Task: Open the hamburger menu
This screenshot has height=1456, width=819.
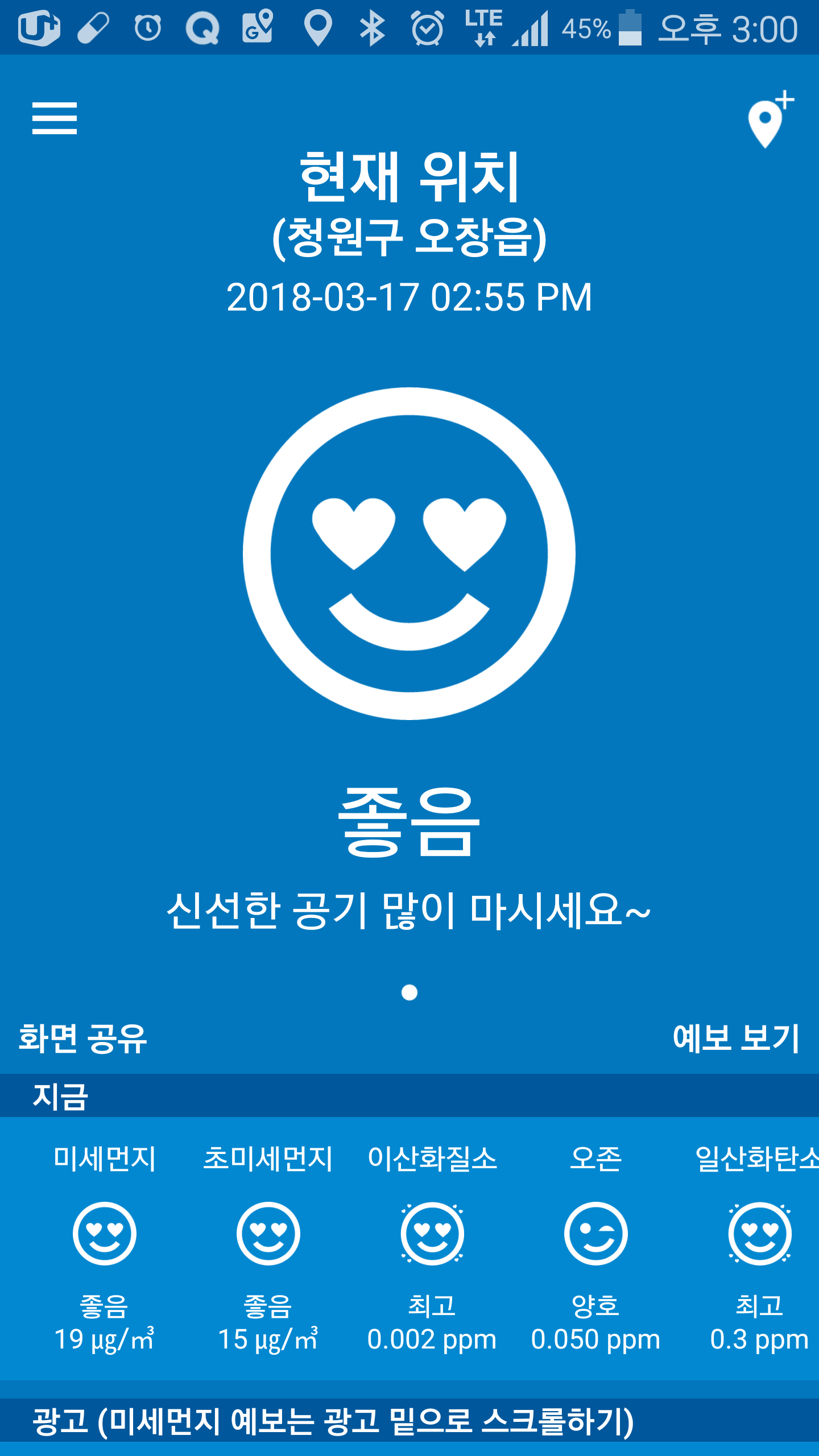Action: click(x=55, y=118)
